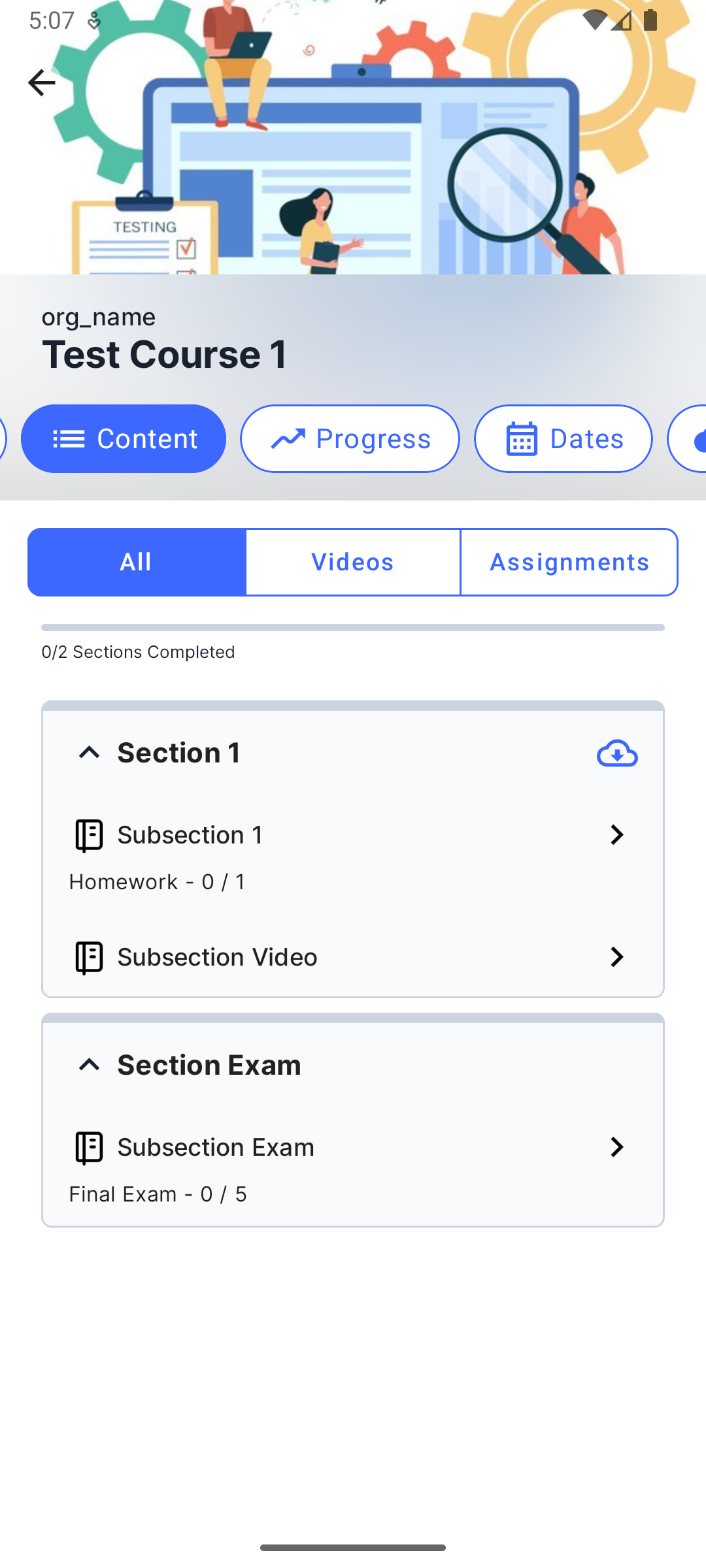Select the Content tab
The width and height of the screenshot is (706, 1568).
tap(124, 438)
